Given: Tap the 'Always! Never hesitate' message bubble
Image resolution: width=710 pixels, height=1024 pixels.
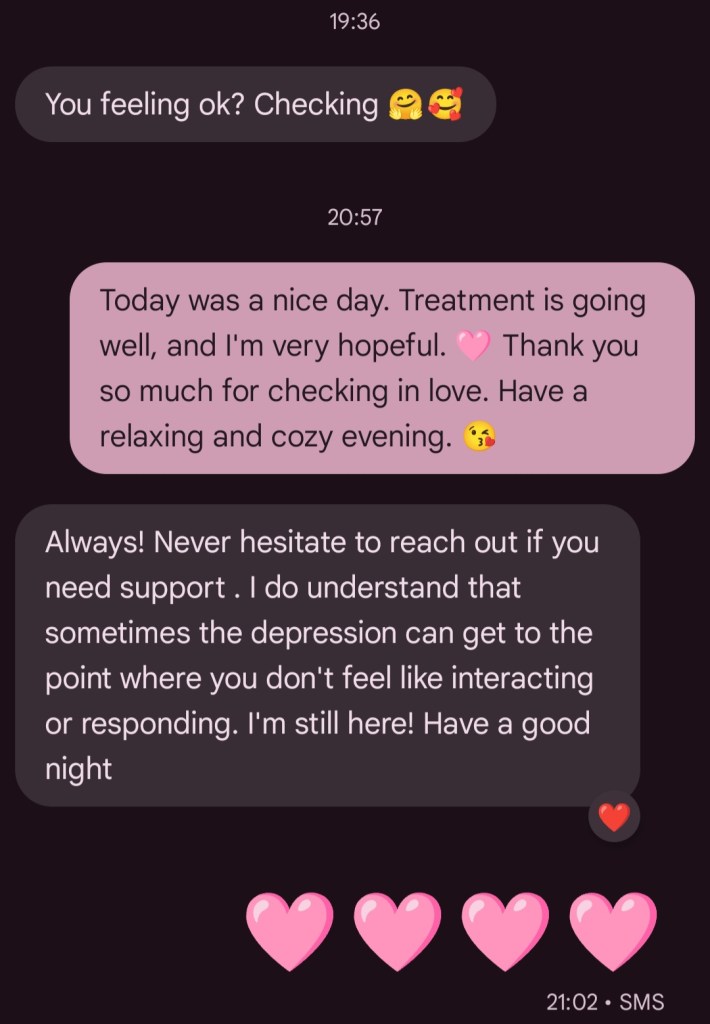Looking at the screenshot, I should 327,655.
